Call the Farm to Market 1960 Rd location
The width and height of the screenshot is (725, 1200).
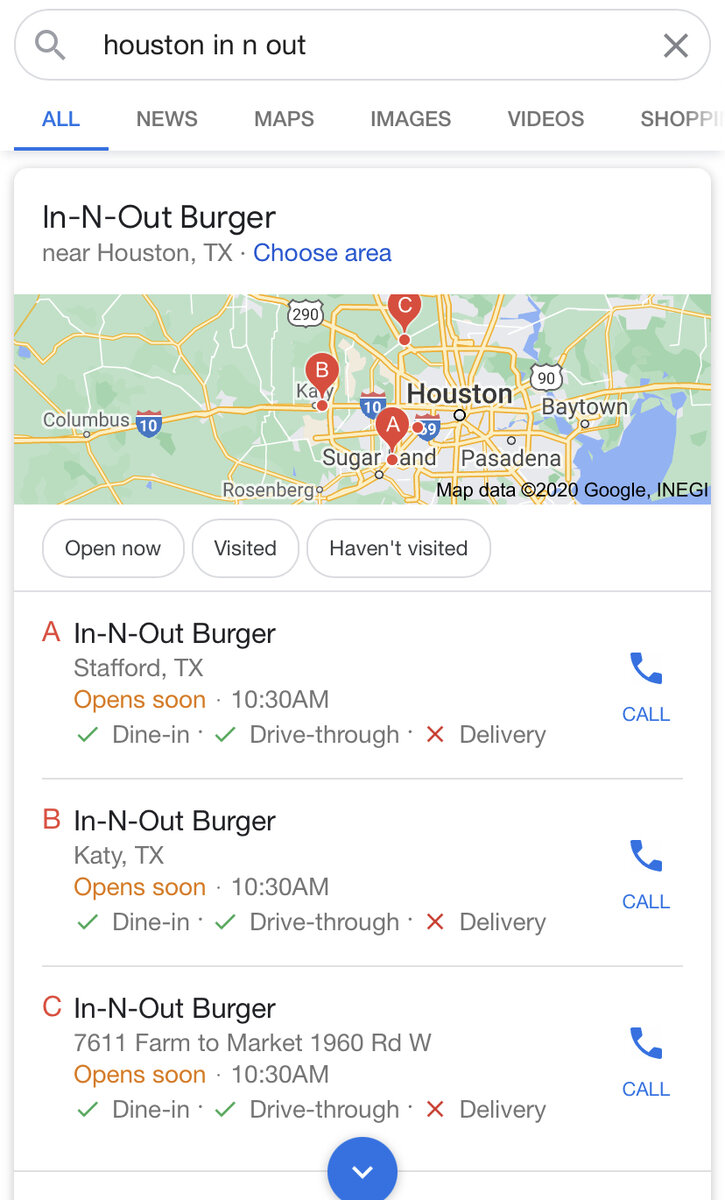(x=646, y=1061)
